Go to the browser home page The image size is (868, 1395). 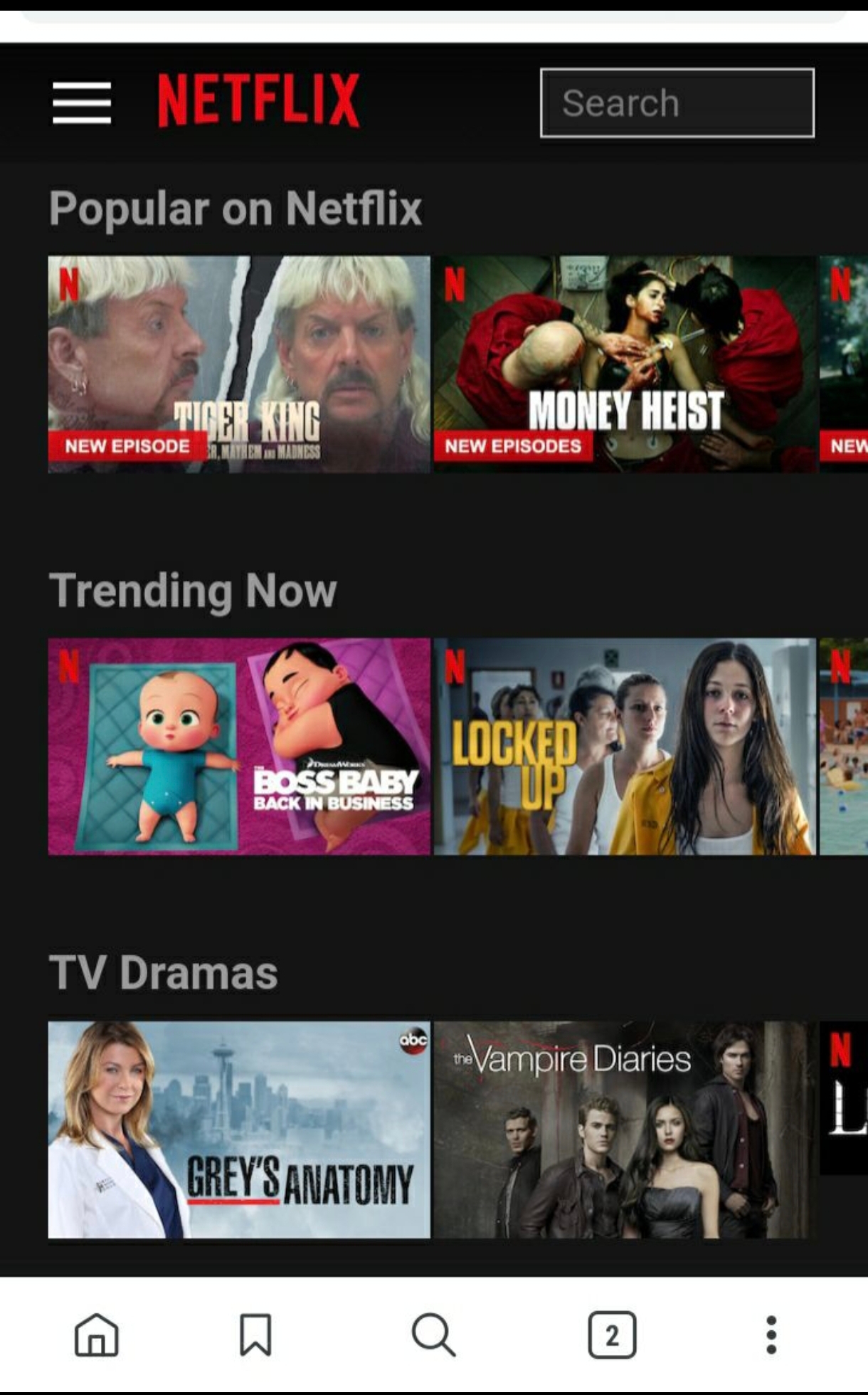click(97, 1335)
